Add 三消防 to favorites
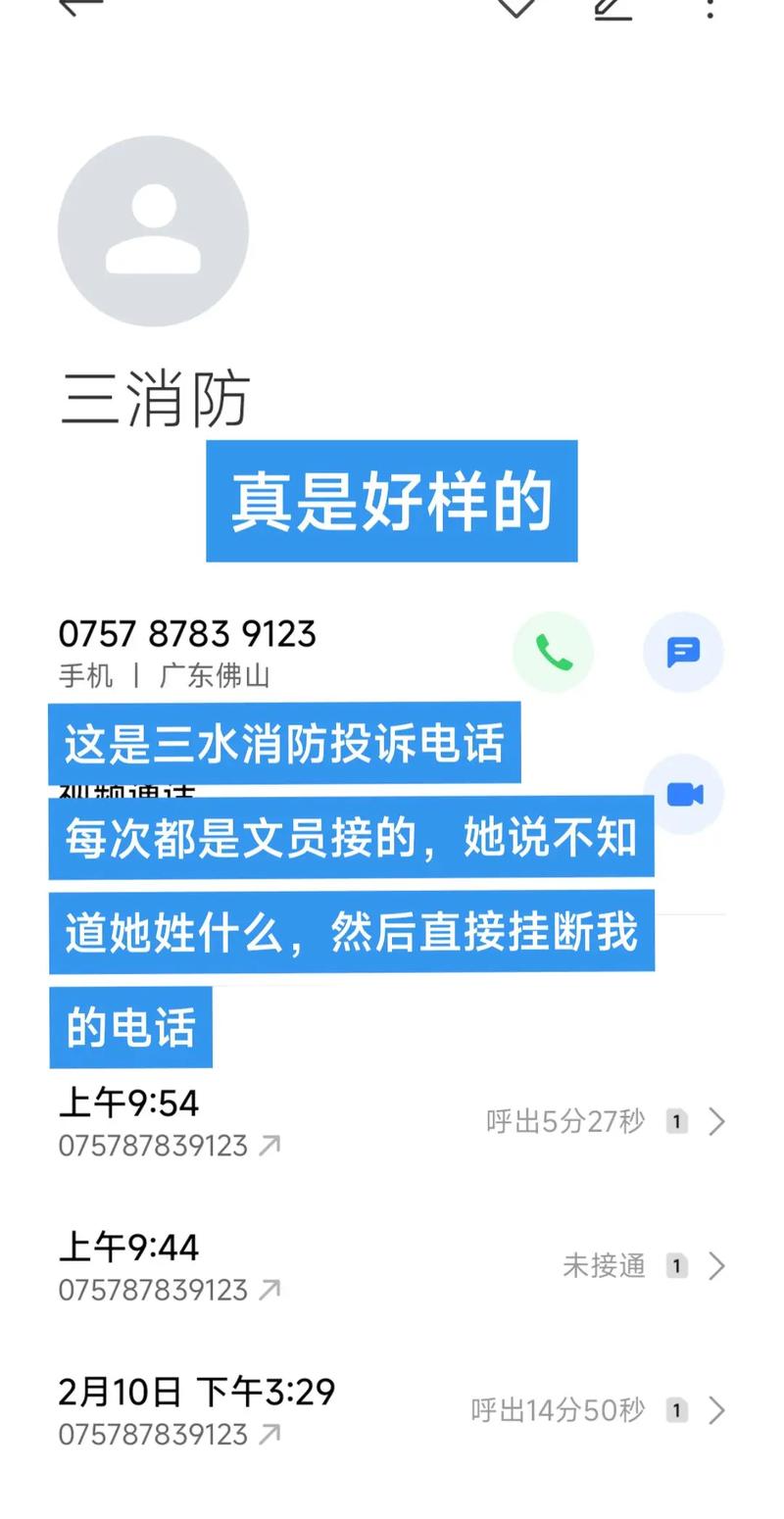The image size is (784, 1519). (x=516, y=8)
